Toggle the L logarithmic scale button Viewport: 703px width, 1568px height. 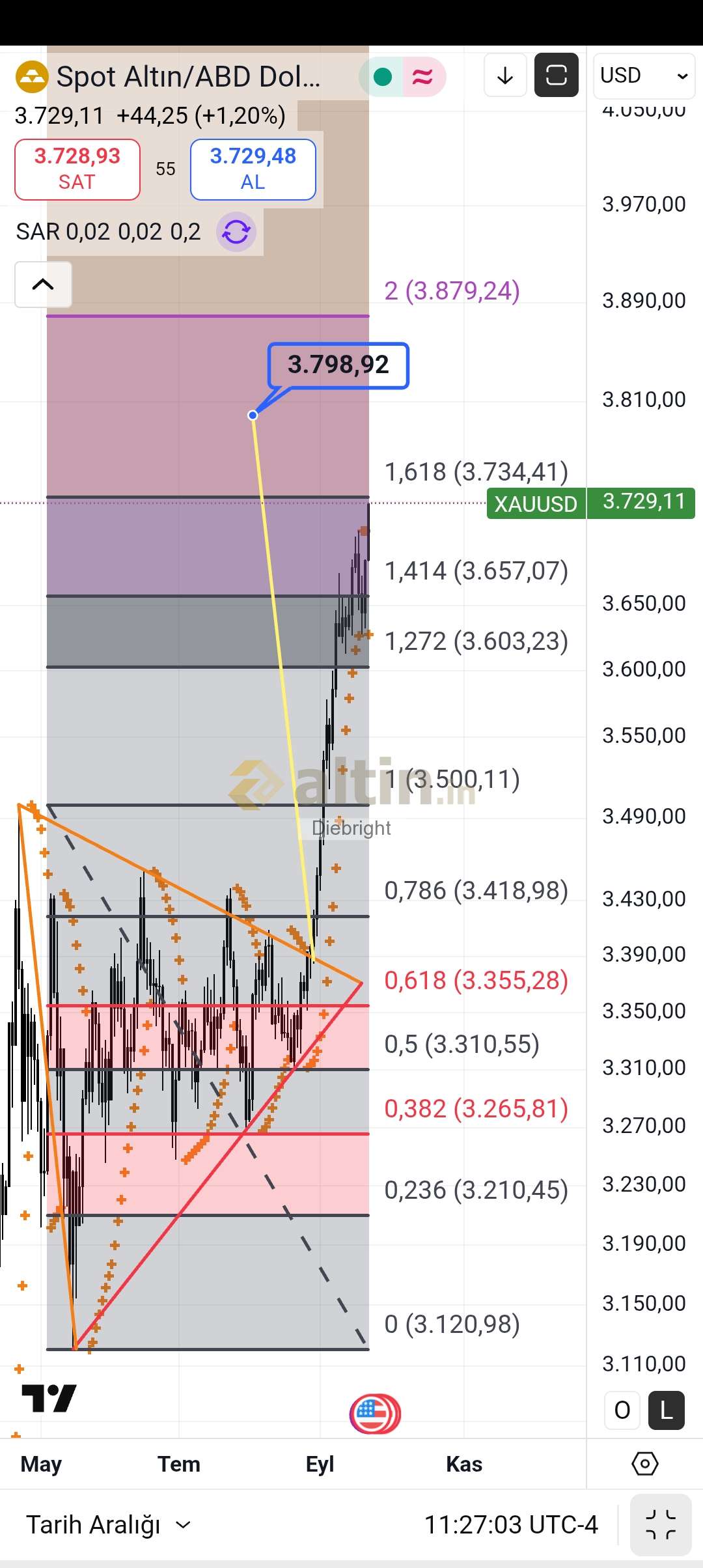point(666,1410)
